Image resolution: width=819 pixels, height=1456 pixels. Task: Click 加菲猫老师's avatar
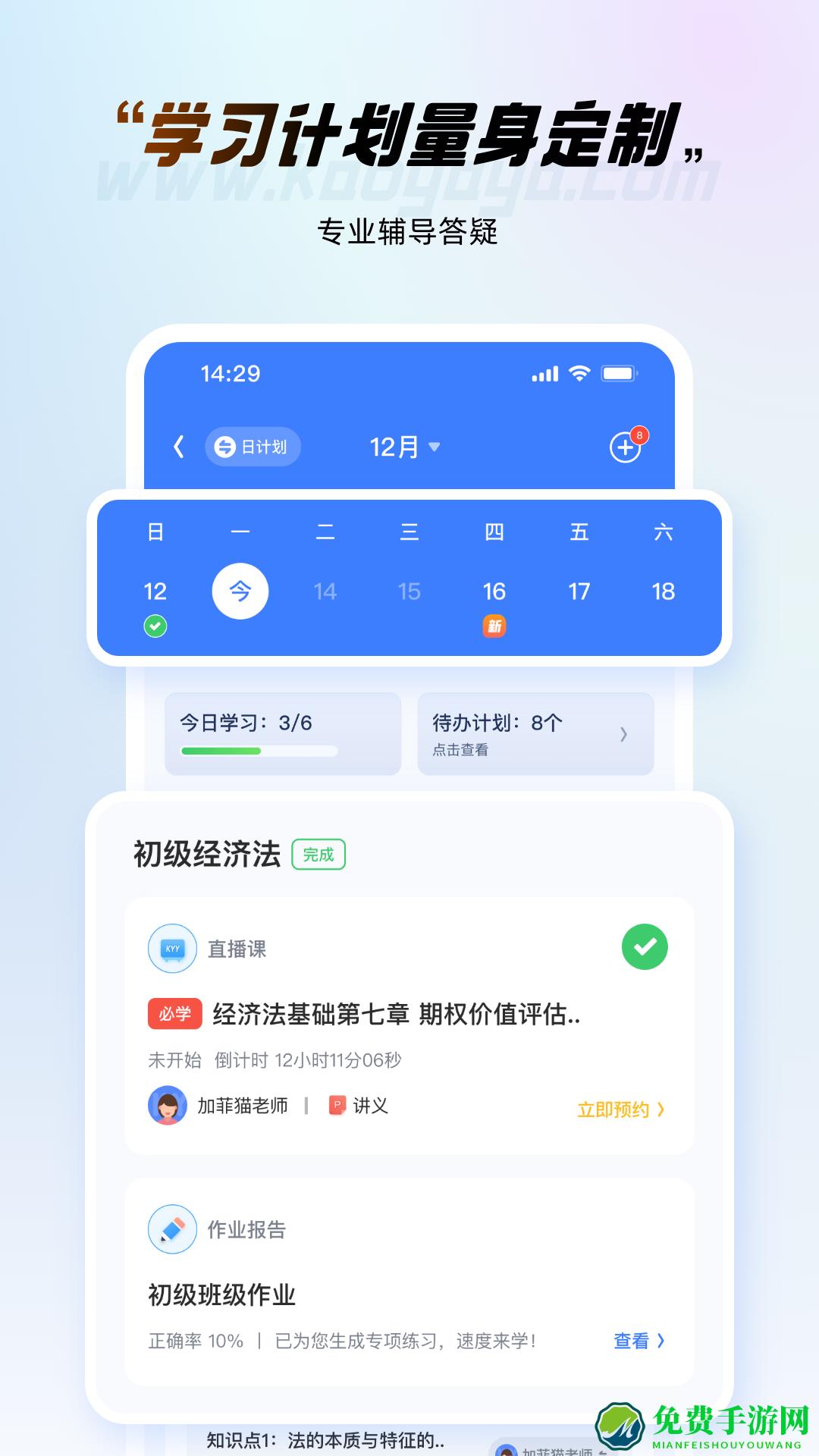pyautogui.click(x=167, y=1106)
